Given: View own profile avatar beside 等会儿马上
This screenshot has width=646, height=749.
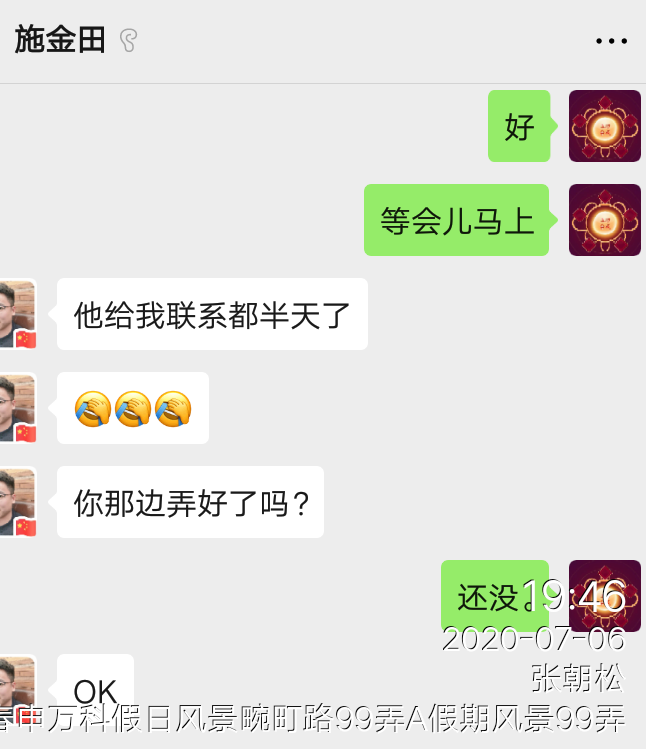Looking at the screenshot, I should coord(604,220).
